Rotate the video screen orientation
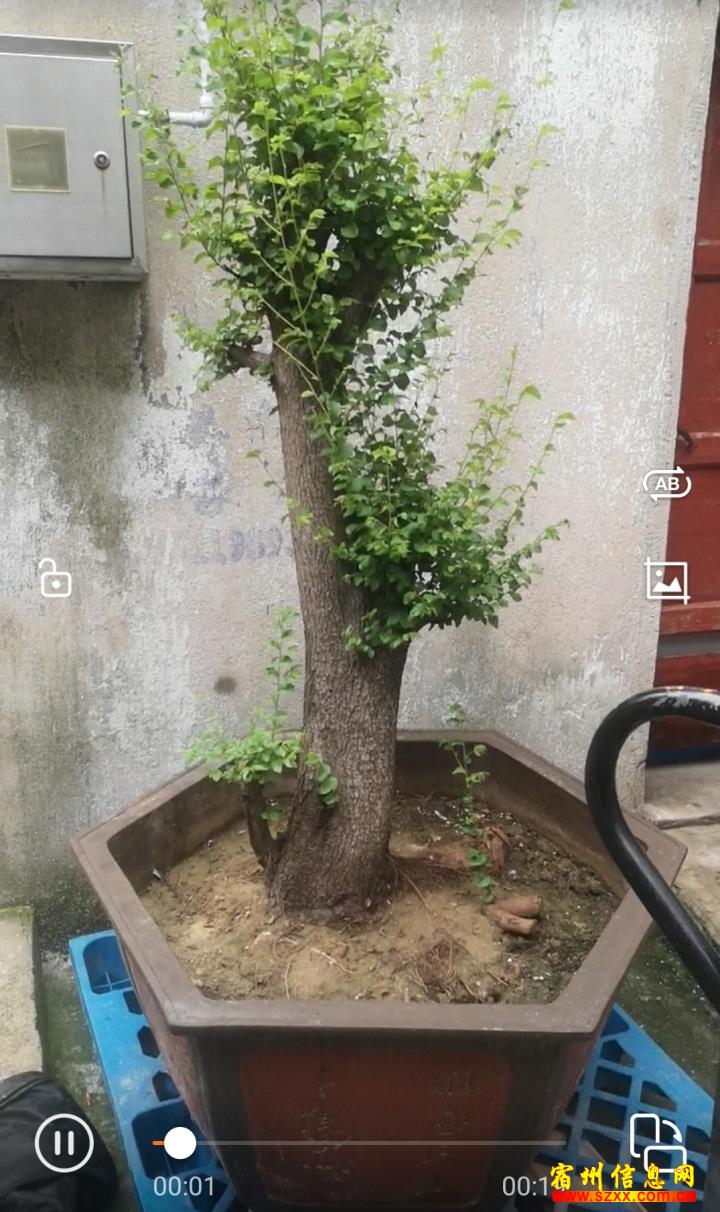This screenshot has height=1212, width=720. pos(658,1143)
